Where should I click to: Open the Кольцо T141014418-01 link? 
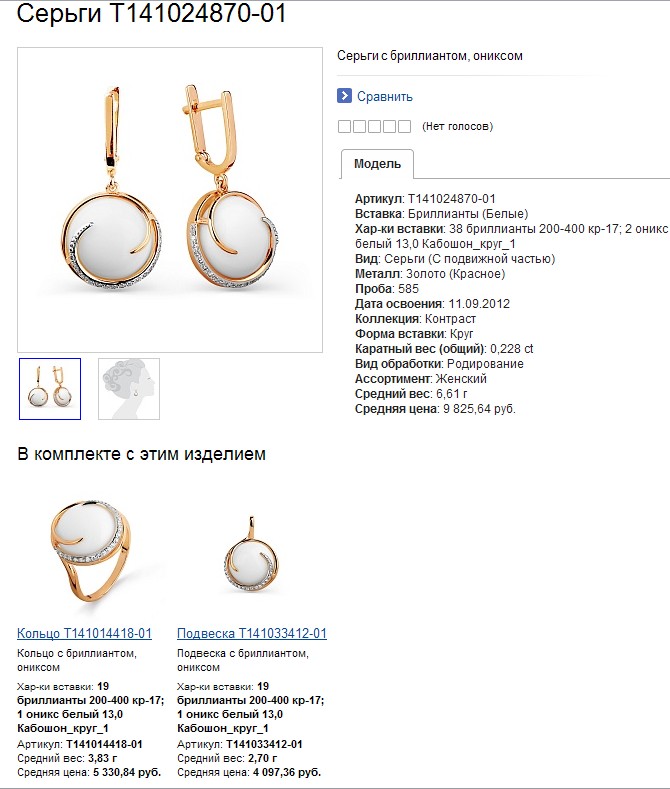point(85,634)
